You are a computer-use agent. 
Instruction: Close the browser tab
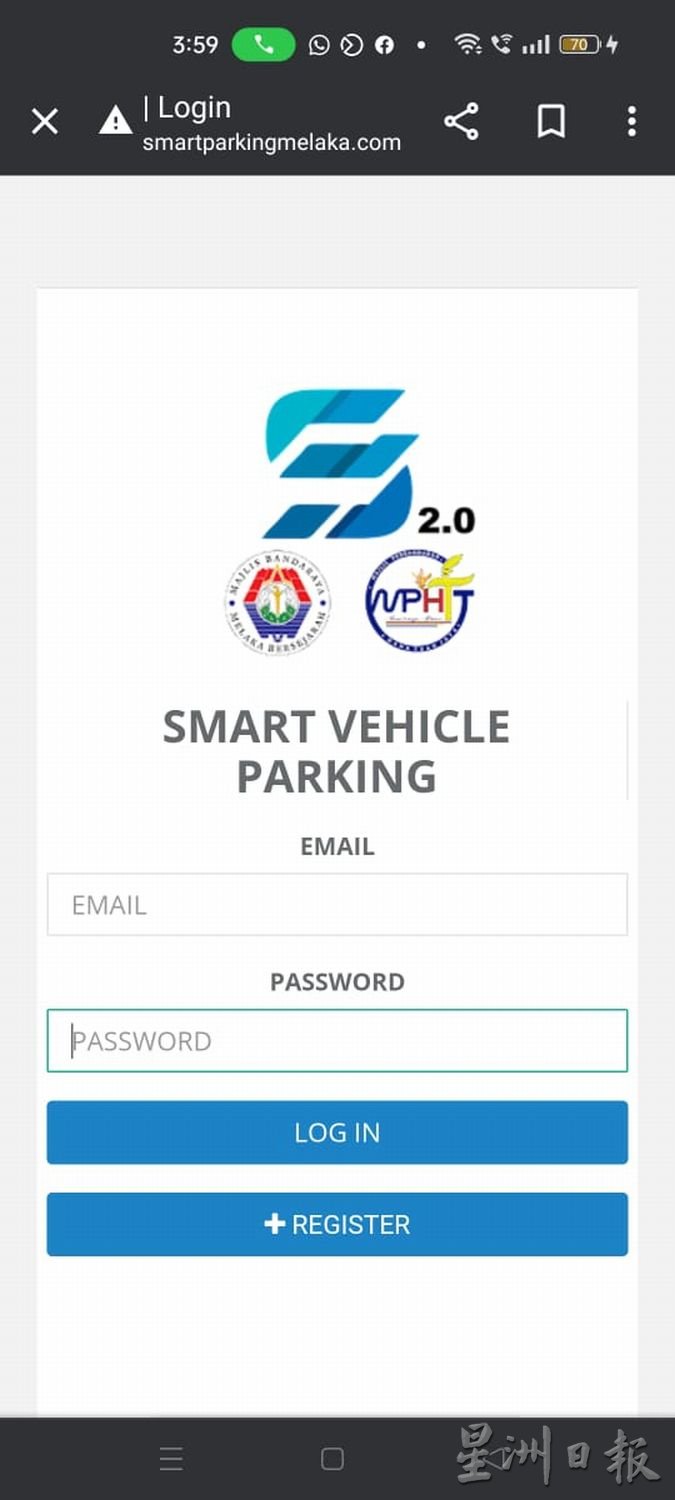click(45, 122)
